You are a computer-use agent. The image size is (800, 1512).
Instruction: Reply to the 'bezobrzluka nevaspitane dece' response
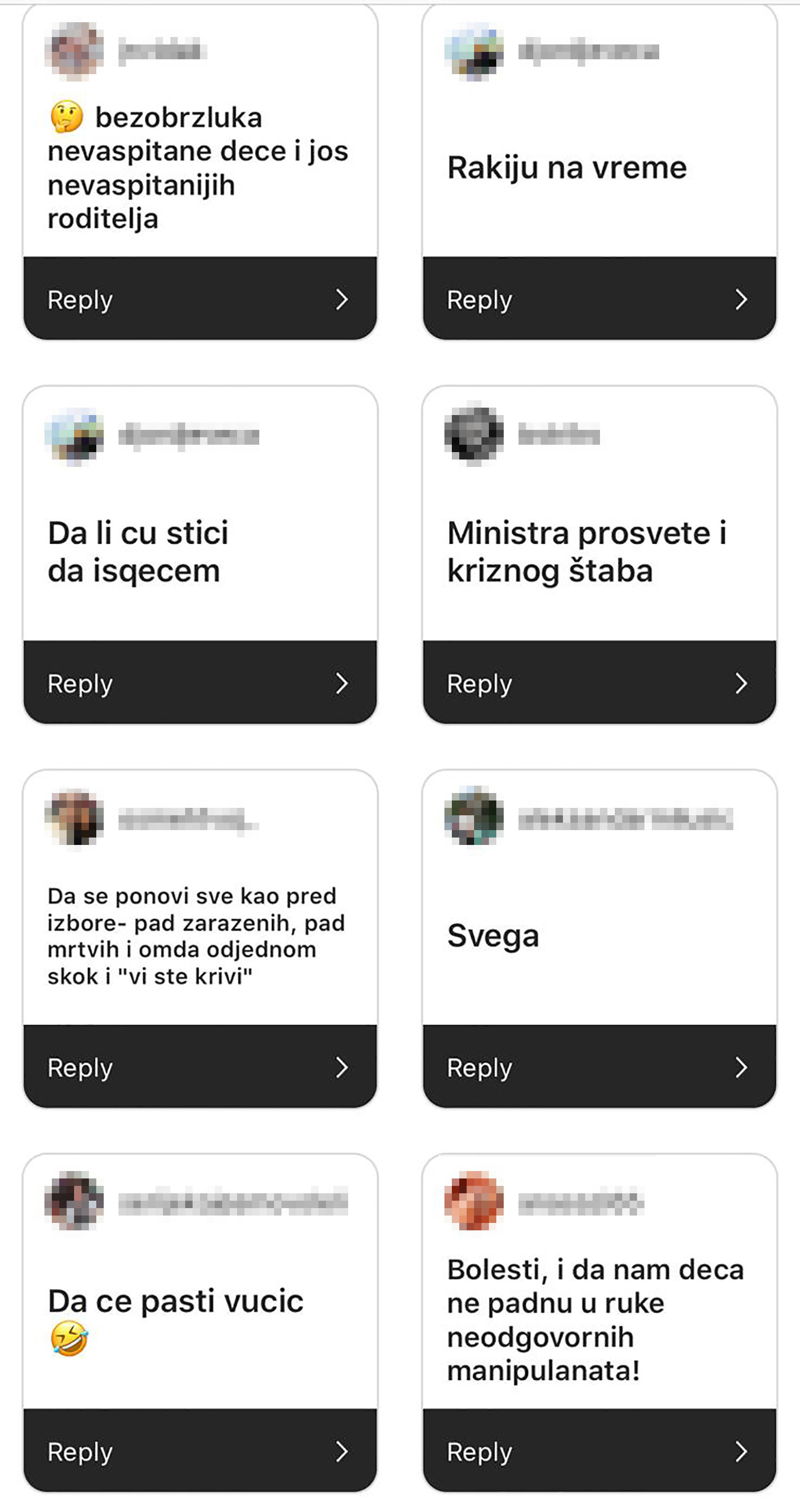pos(200,298)
